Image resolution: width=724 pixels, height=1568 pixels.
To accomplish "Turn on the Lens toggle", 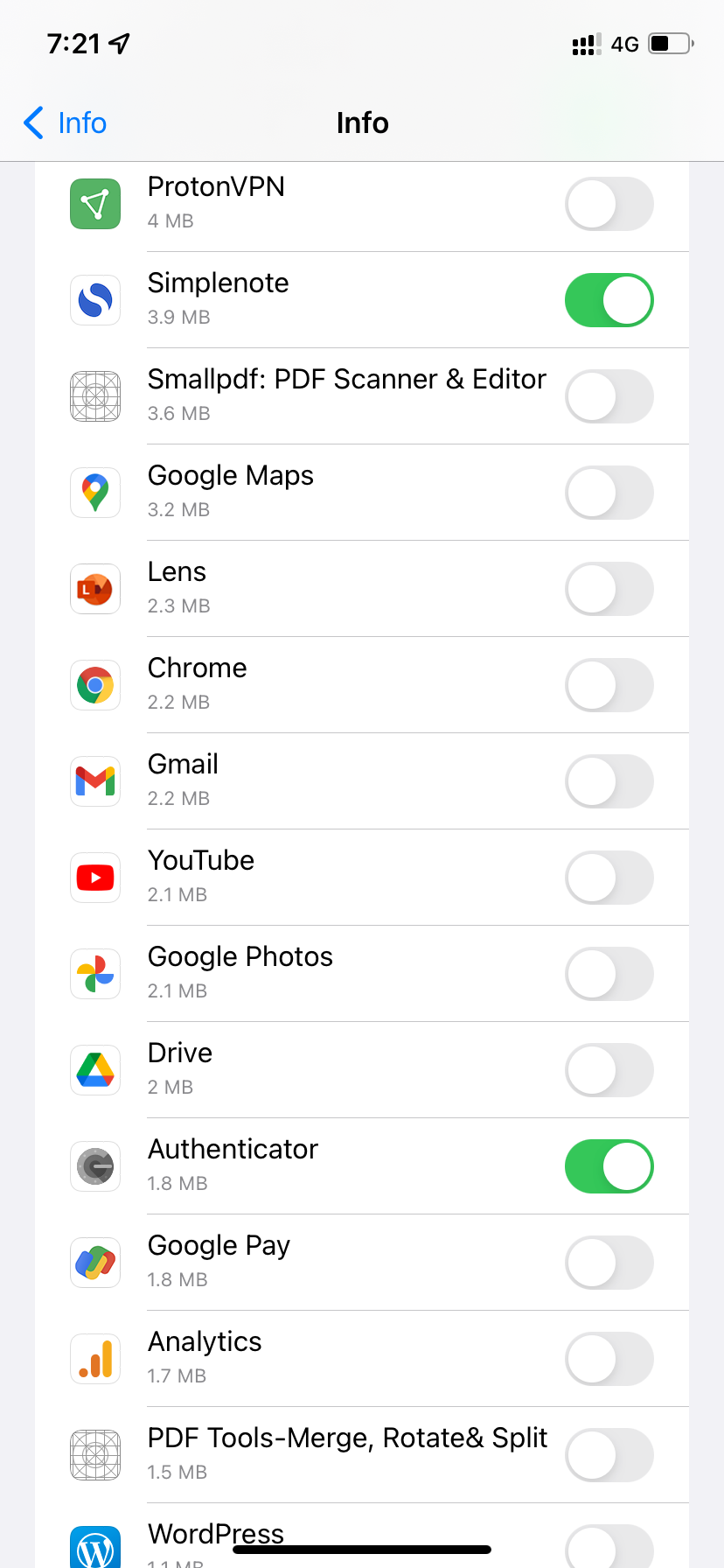I will coord(609,589).
